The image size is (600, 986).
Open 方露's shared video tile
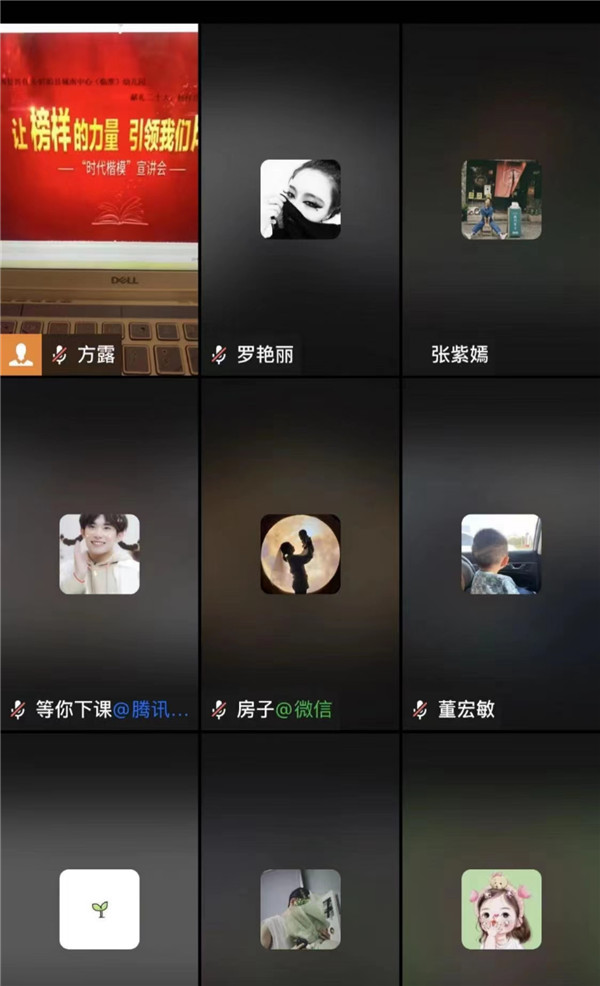99,200
